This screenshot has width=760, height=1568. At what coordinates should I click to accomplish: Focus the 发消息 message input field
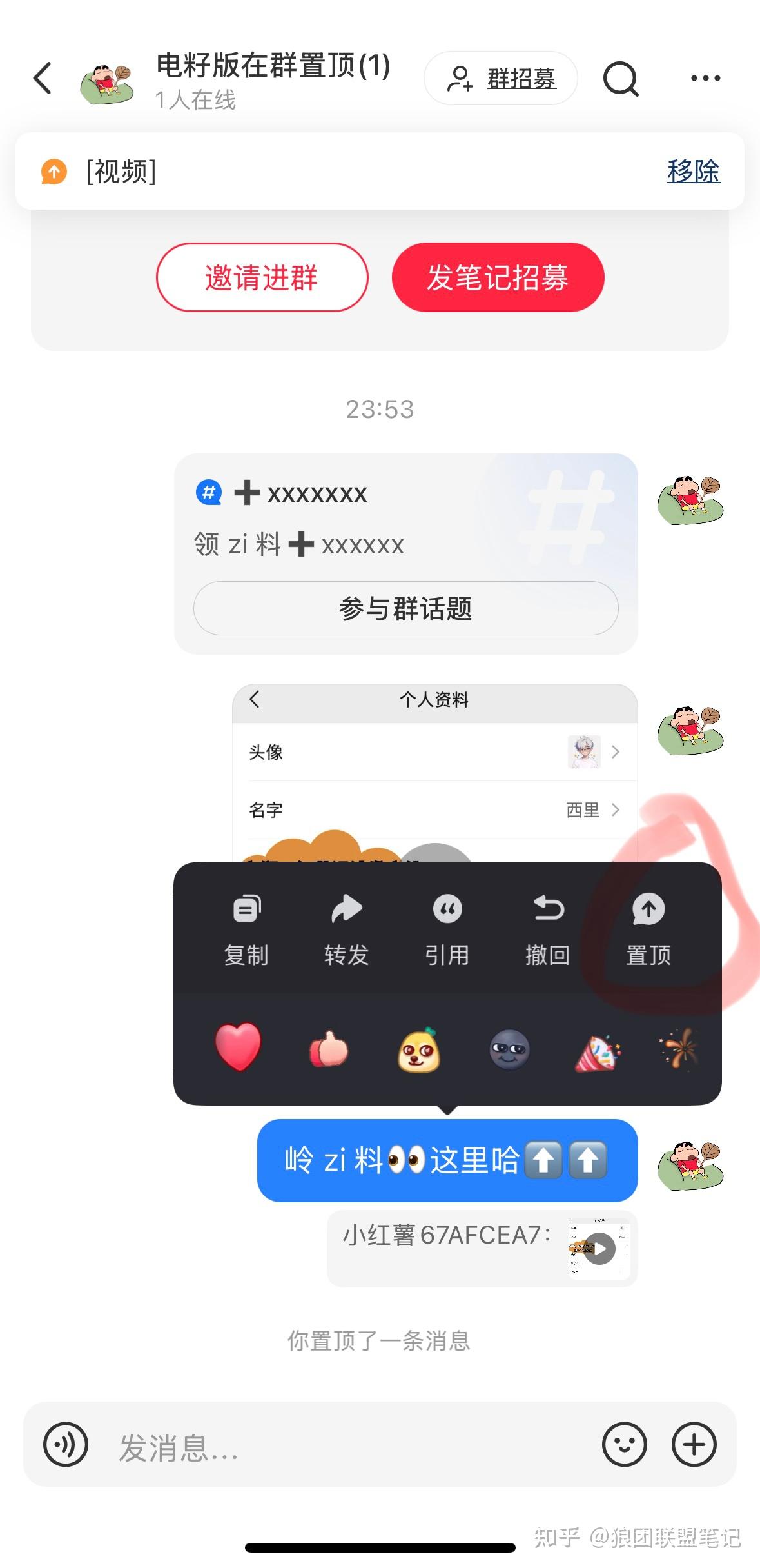pyautogui.click(x=348, y=1447)
